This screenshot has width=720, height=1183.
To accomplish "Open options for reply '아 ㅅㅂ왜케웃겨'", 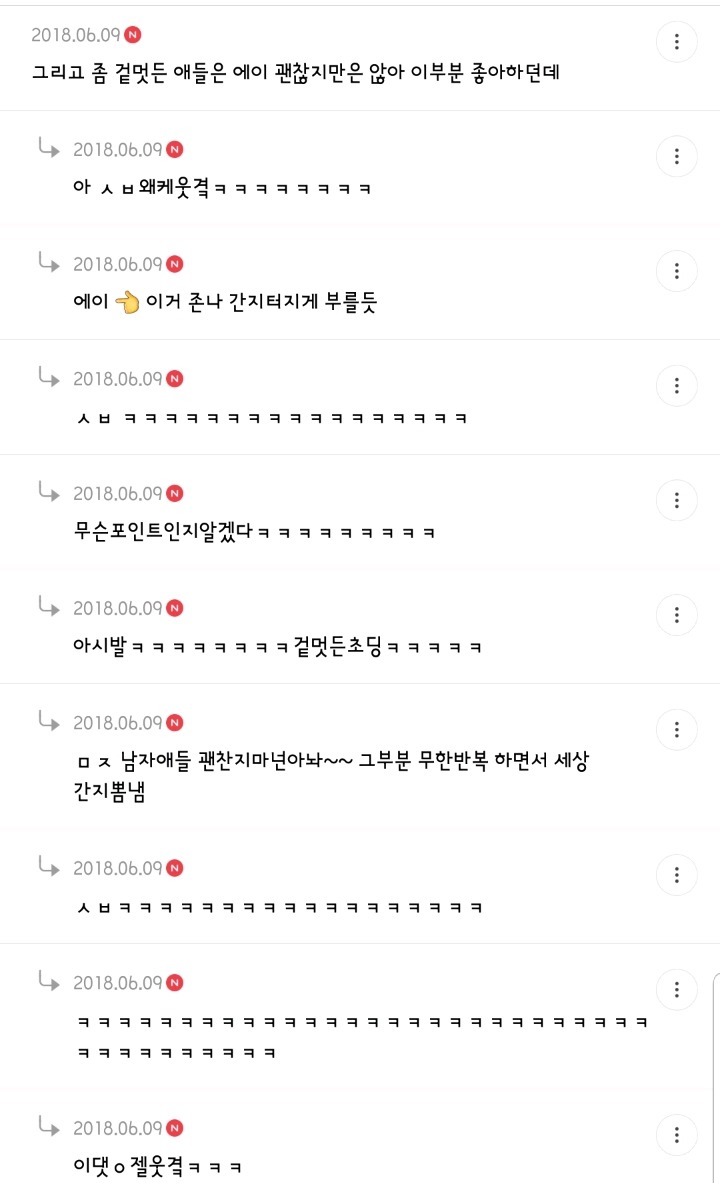I will (676, 156).
